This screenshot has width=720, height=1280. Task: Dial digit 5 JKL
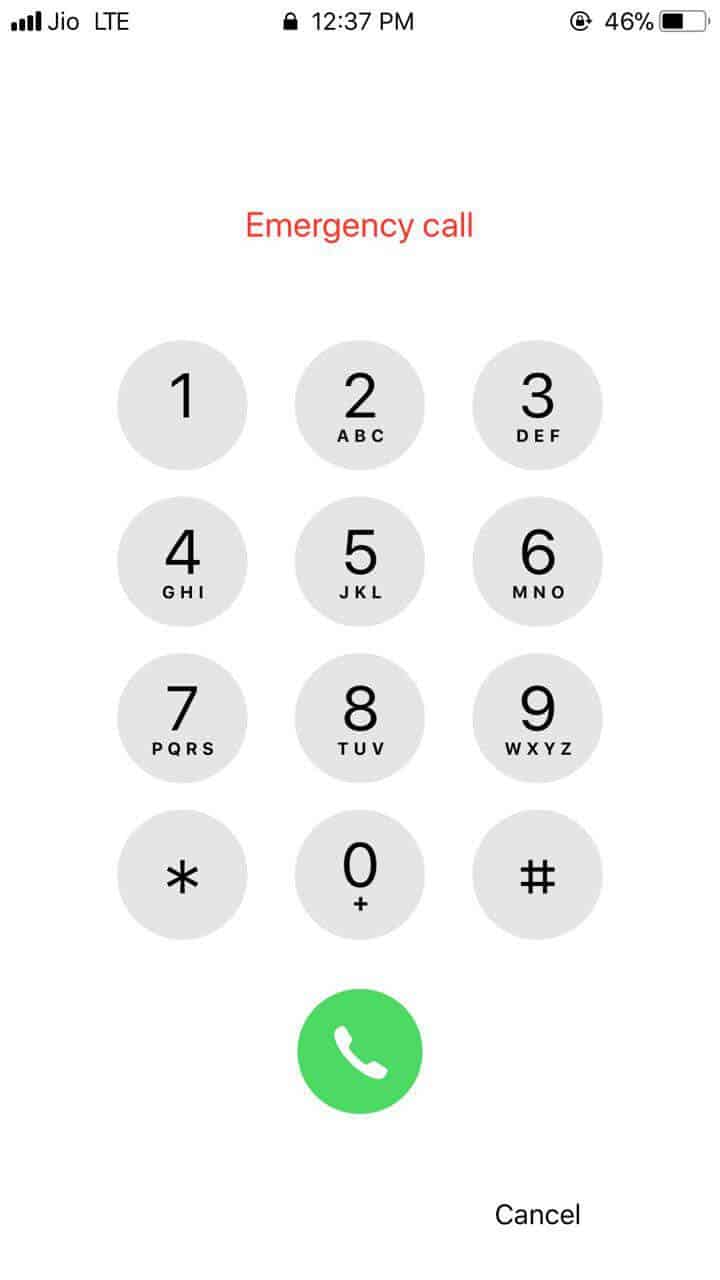coord(360,561)
